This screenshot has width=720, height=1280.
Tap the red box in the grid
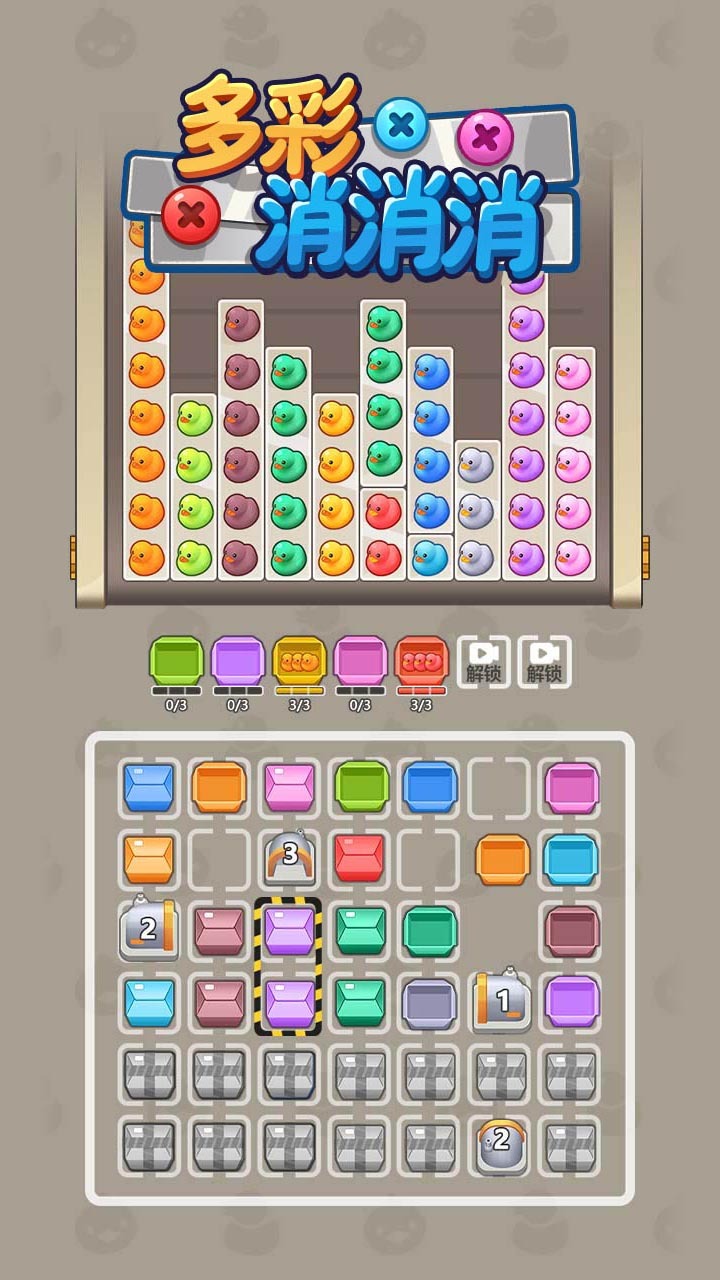(359, 858)
